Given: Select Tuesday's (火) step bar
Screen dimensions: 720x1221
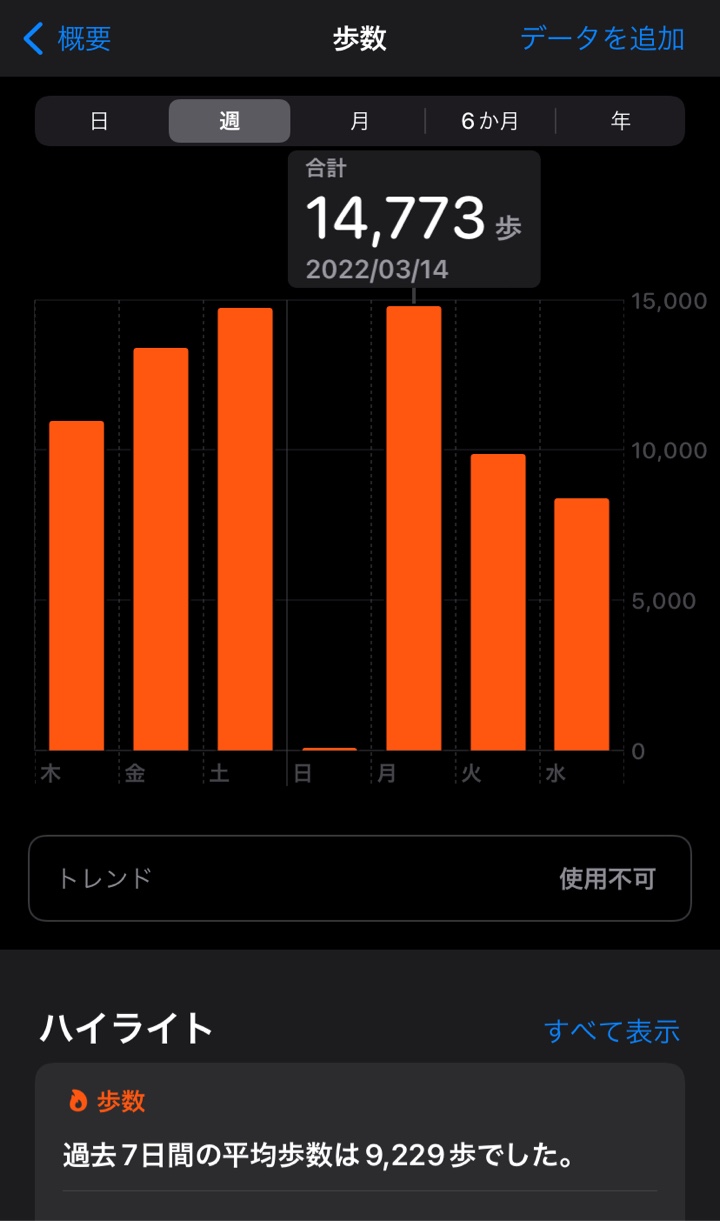Looking at the screenshot, I should [497, 600].
